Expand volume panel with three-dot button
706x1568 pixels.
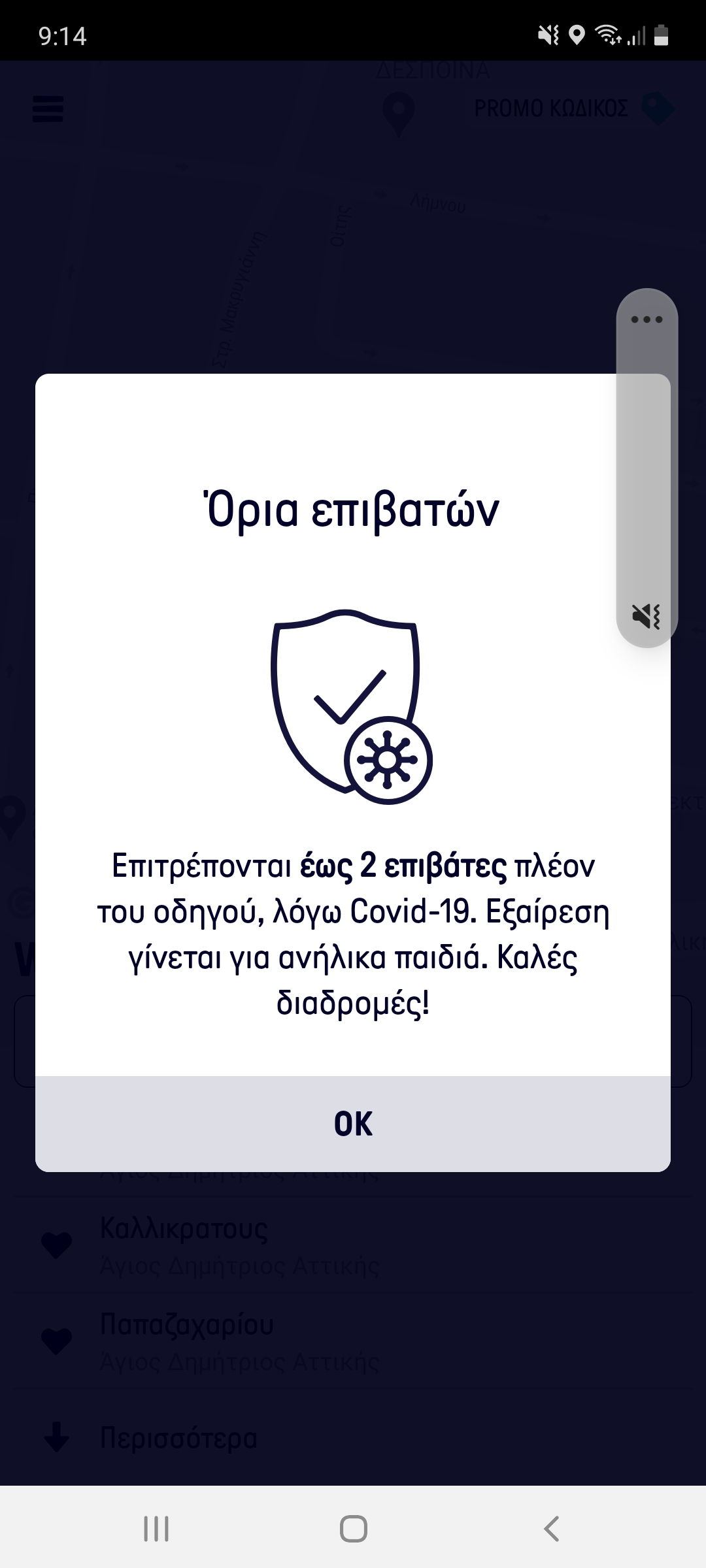click(647, 319)
